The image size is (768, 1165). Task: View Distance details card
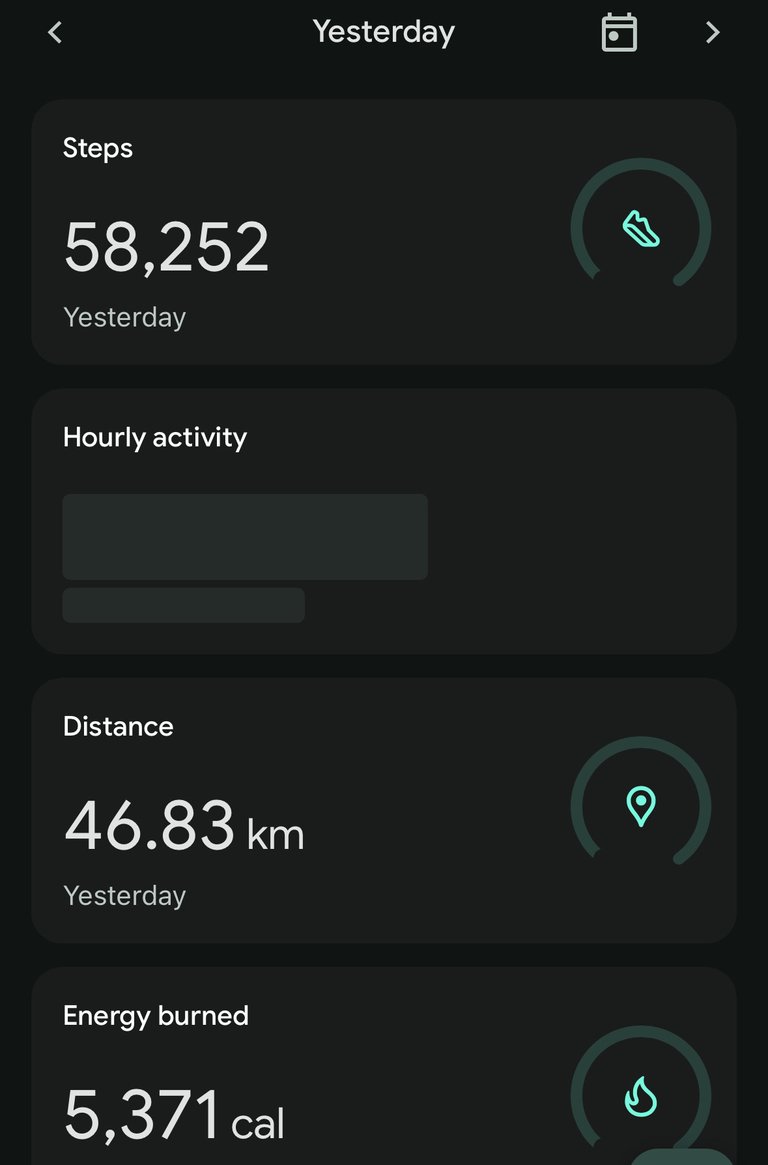(x=384, y=810)
